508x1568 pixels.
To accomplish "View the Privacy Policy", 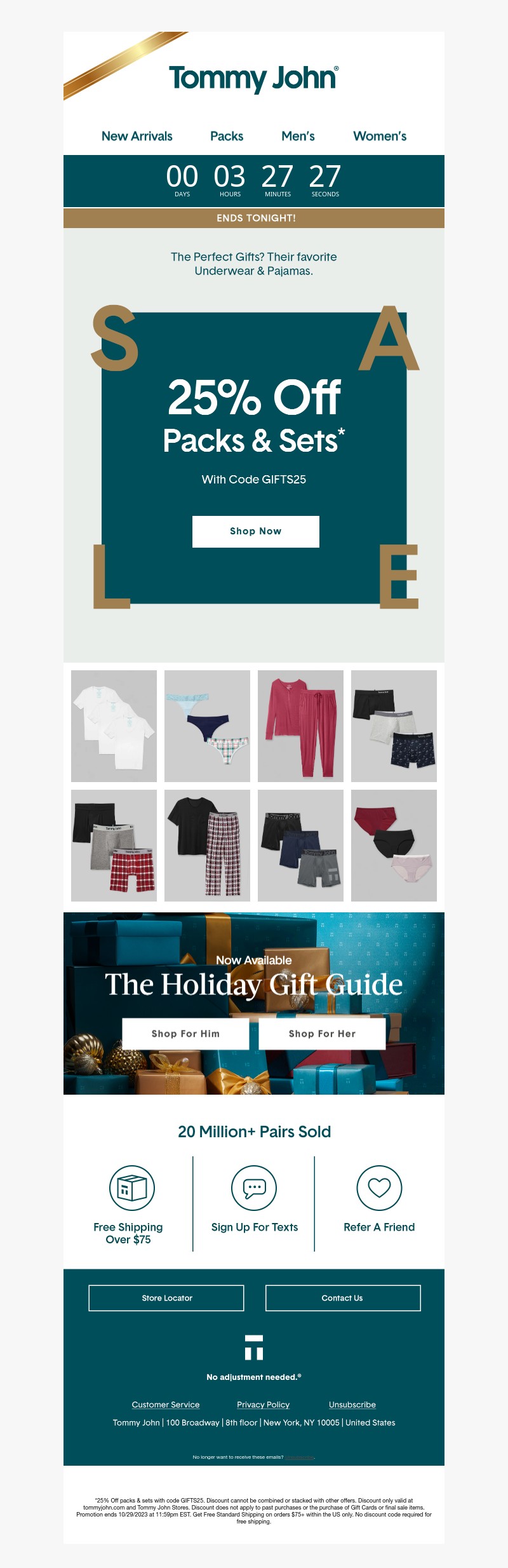I will click(x=263, y=1405).
